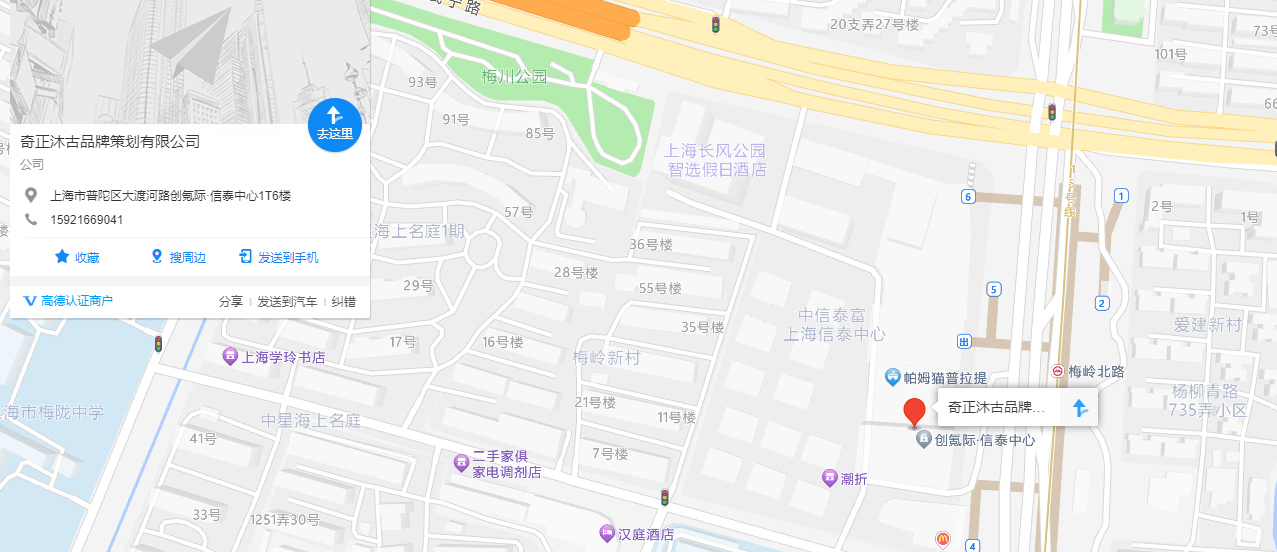The width and height of the screenshot is (1277, 552).
Task: Tap the 去这里 navigate button
Action: (x=334, y=125)
